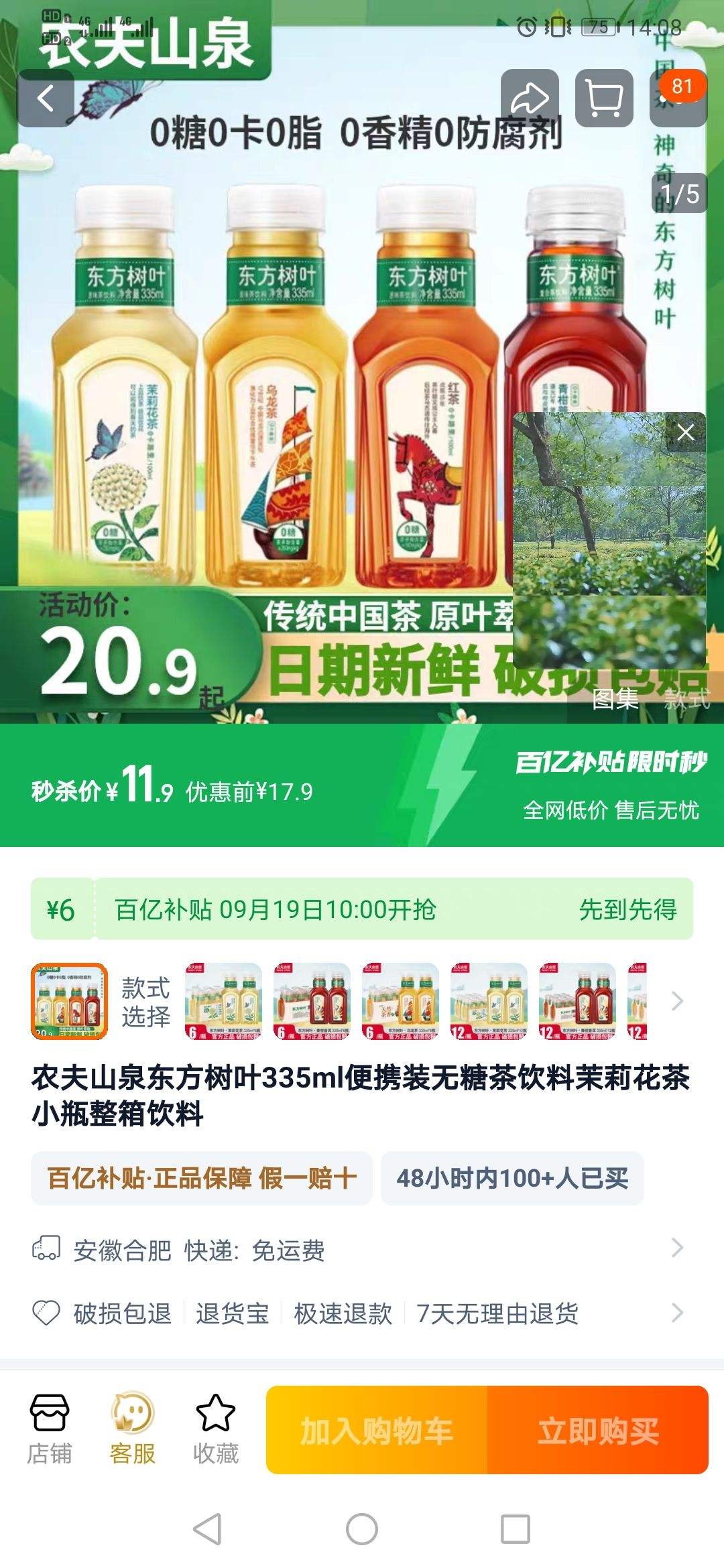Image resolution: width=724 pixels, height=1568 pixels.
Task: Open 安徽合肥 shipping details row
Action: [x=362, y=1250]
